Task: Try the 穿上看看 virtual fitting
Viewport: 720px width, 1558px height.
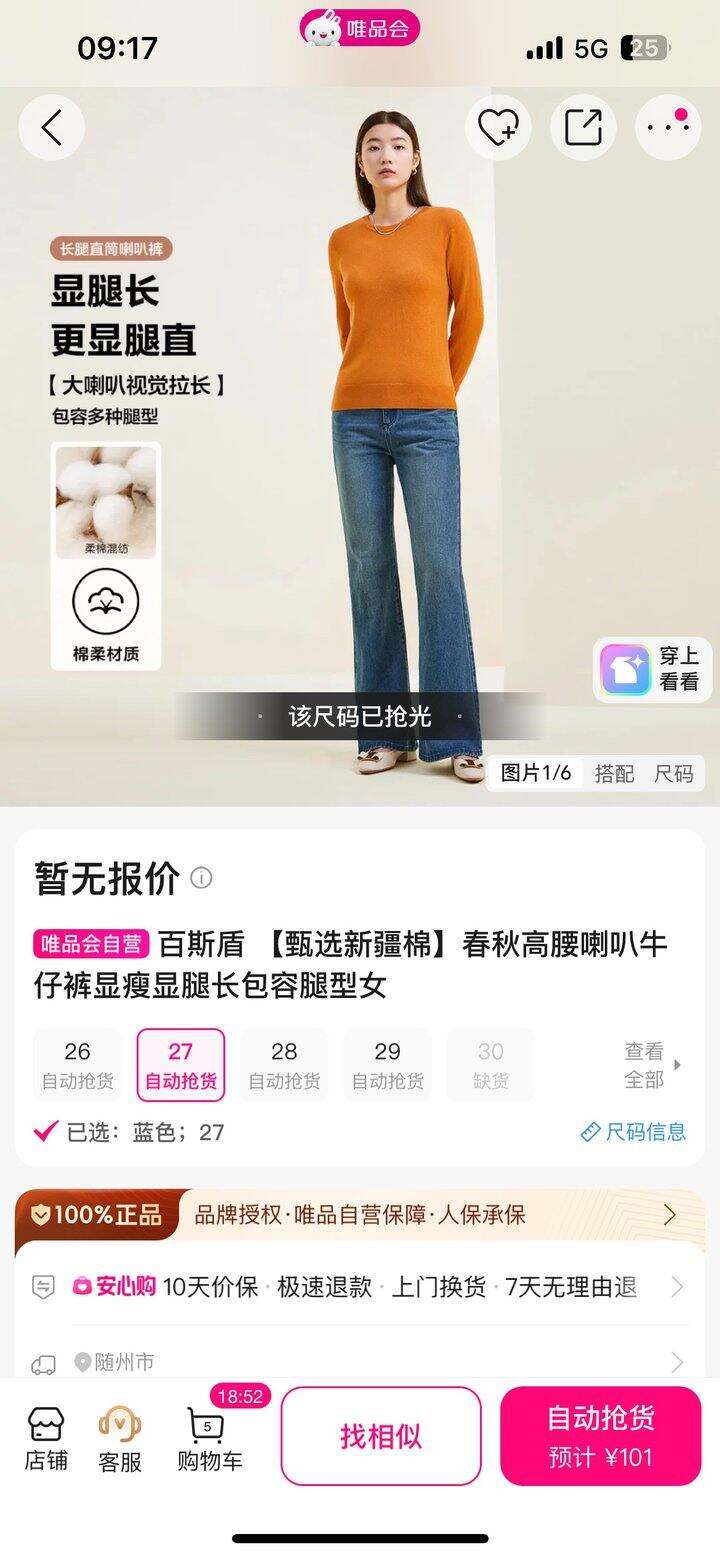Action: 652,670
